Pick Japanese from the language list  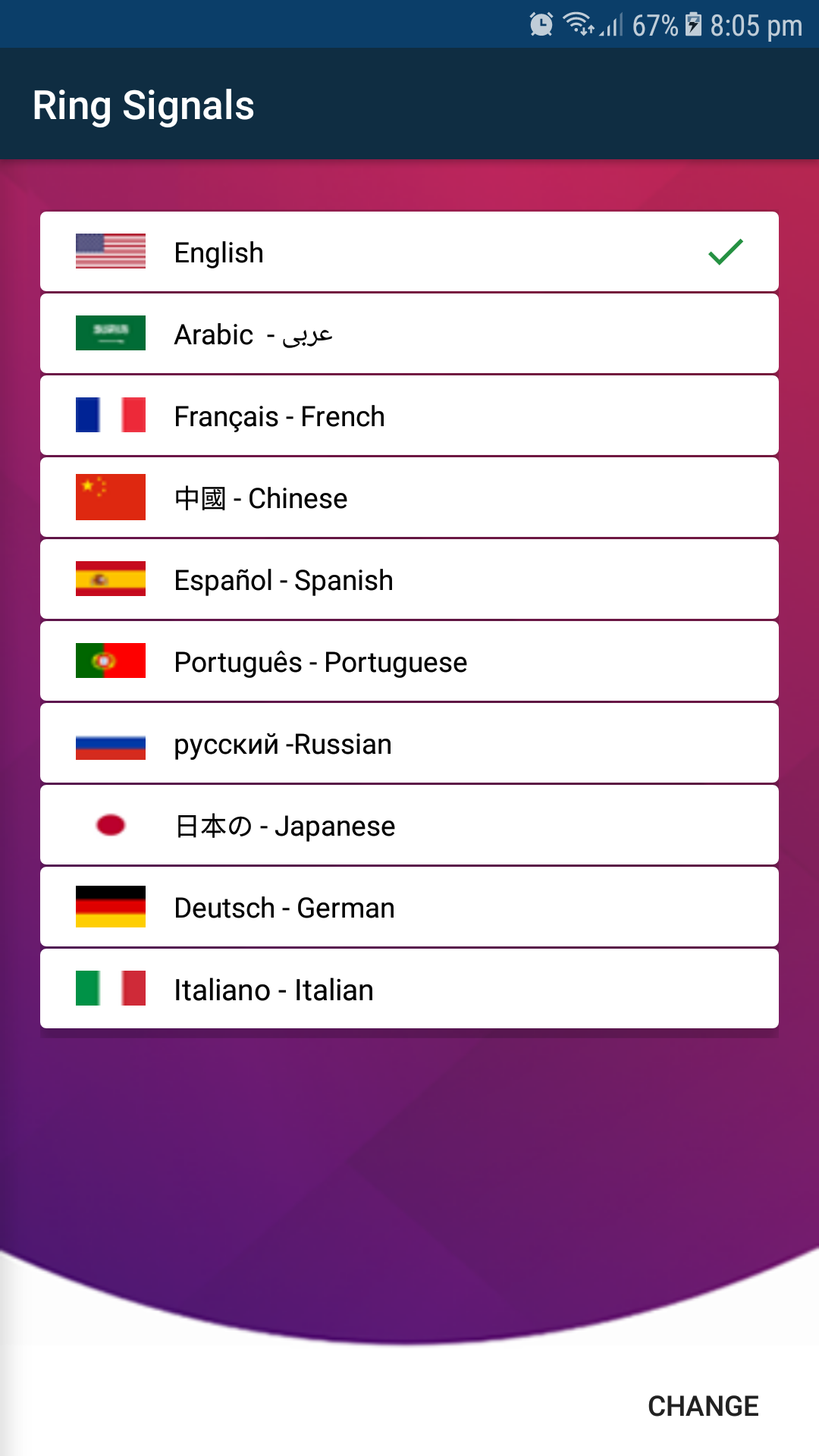pos(409,825)
